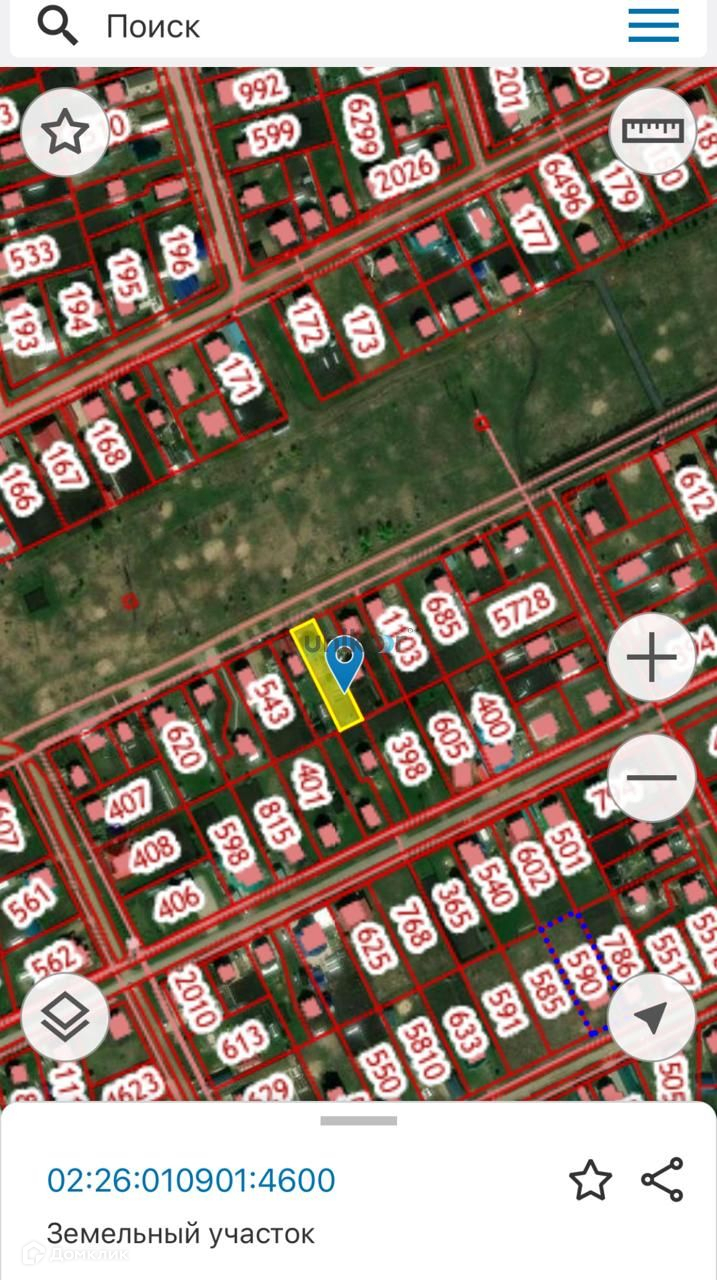The height and width of the screenshot is (1280, 717).
Task: Open the Поиск search field
Action: coord(300,27)
